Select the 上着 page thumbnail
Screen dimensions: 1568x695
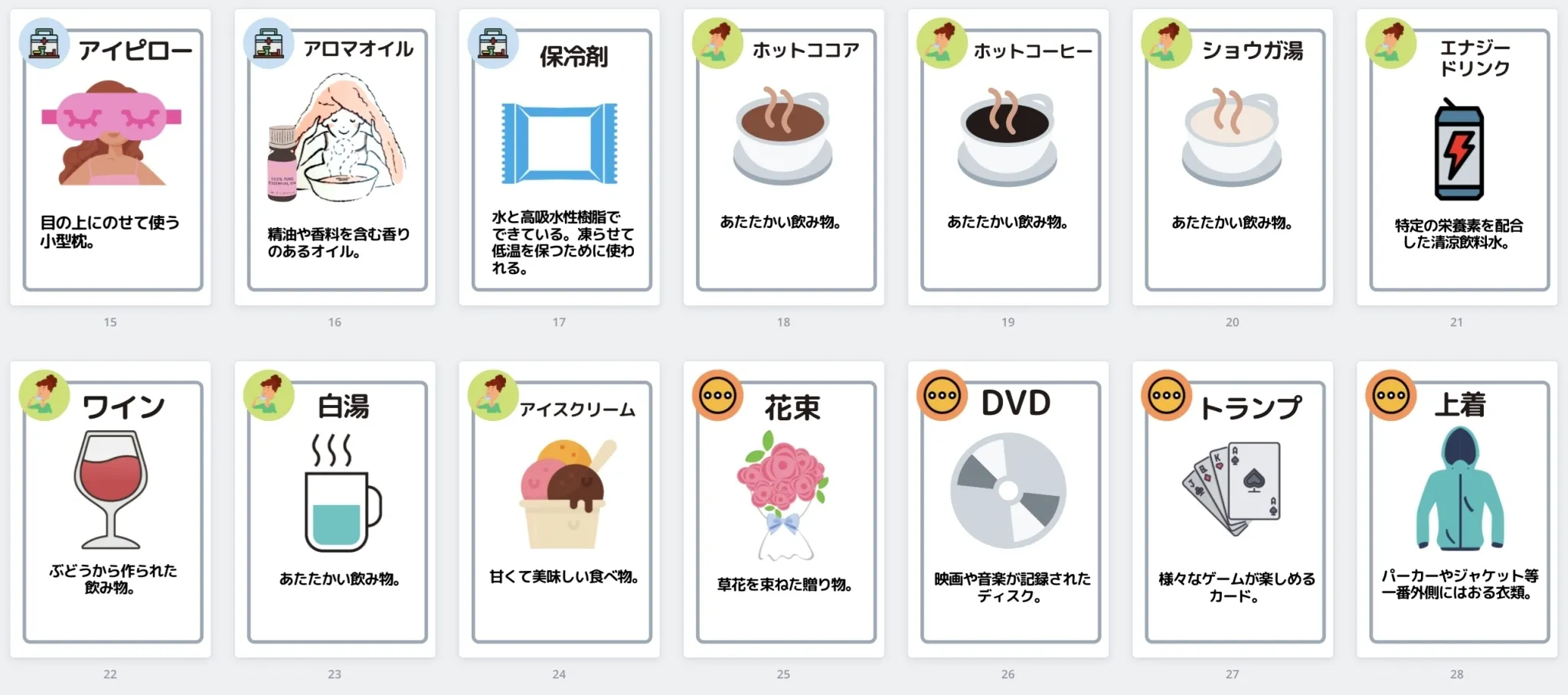pyautogui.click(x=1456, y=510)
